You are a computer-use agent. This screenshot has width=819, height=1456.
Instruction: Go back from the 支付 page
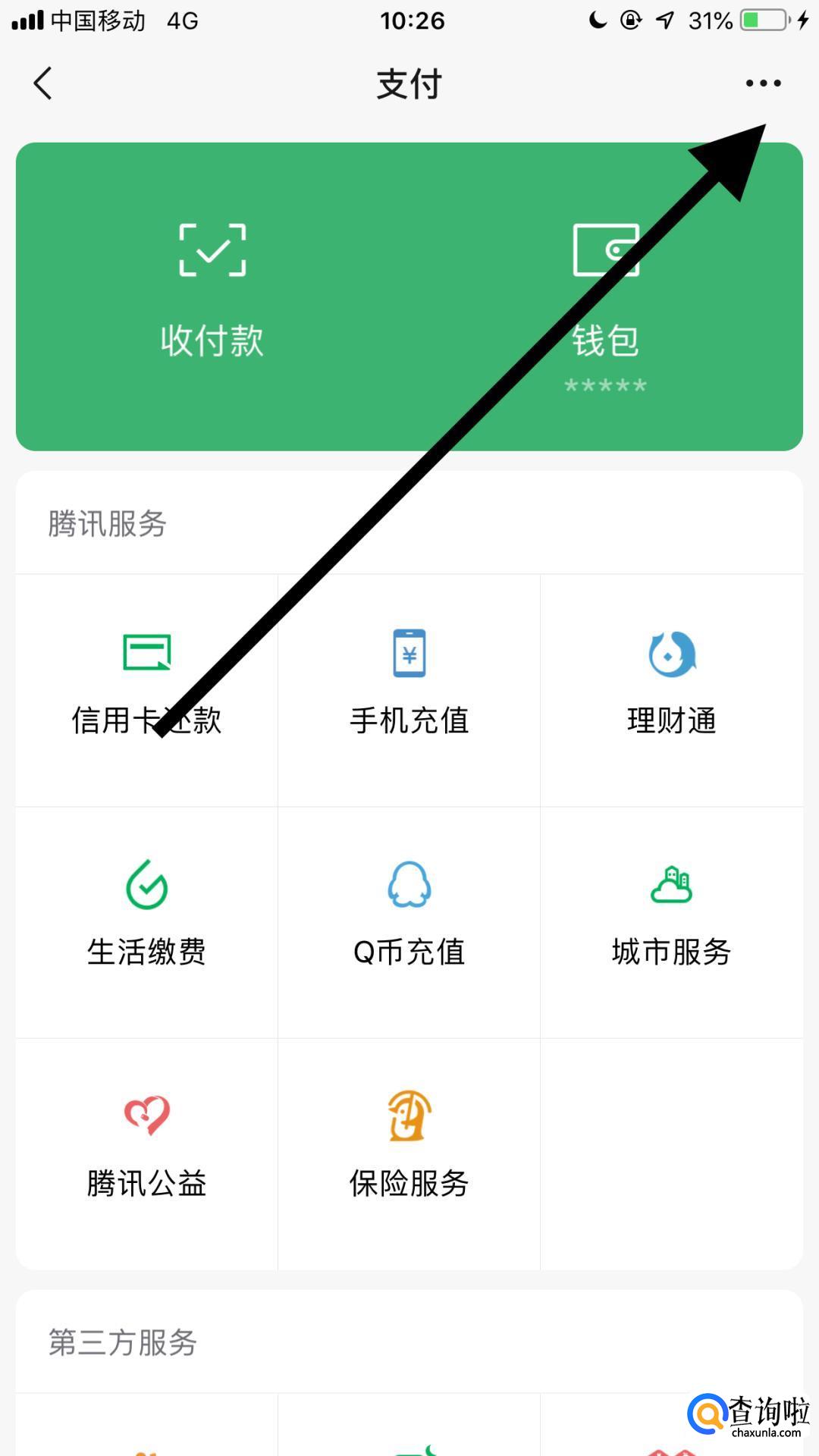coord(43,83)
